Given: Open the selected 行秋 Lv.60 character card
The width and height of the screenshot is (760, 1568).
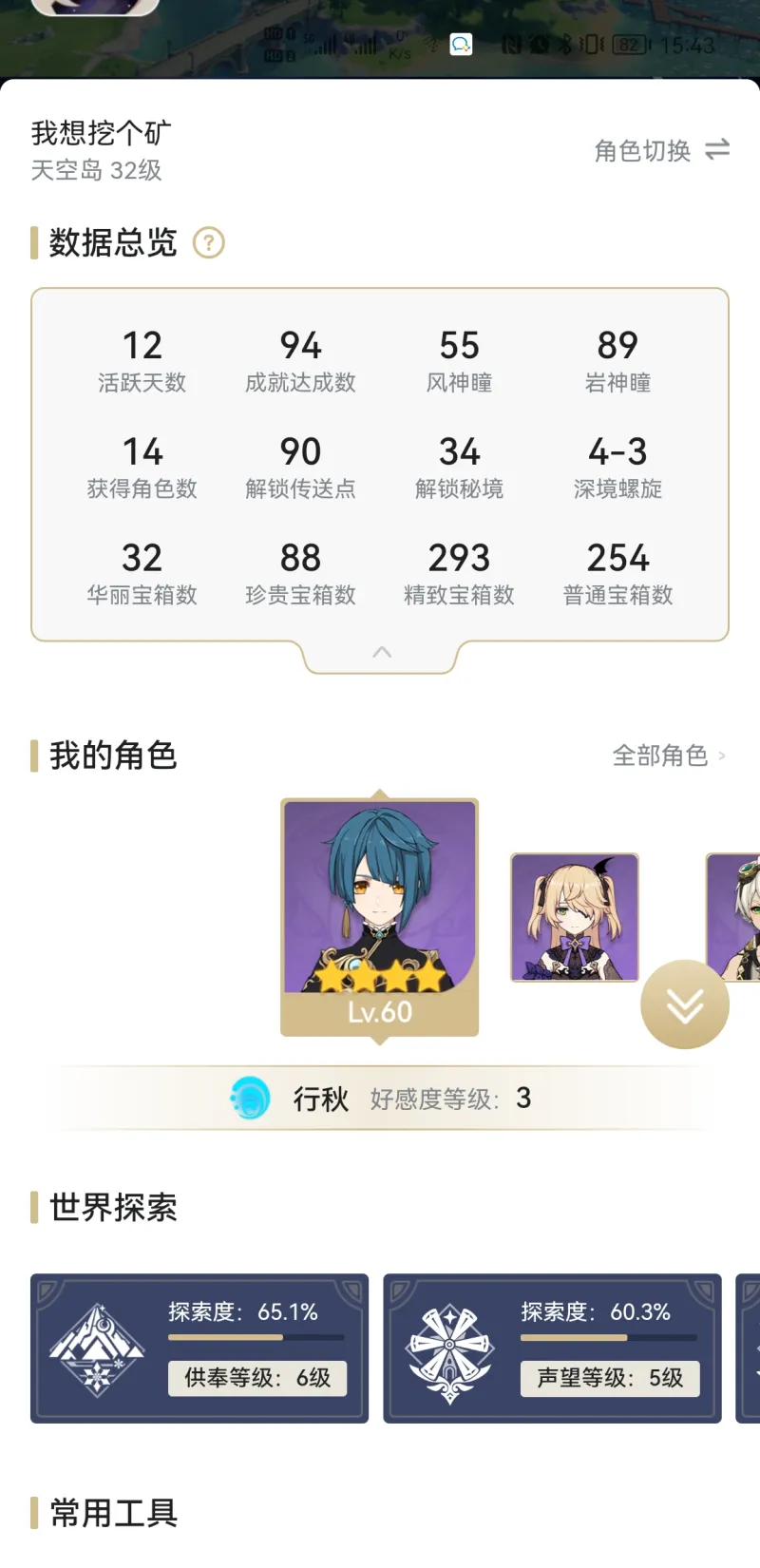Looking at the screenshot, I should pos(379,915).
